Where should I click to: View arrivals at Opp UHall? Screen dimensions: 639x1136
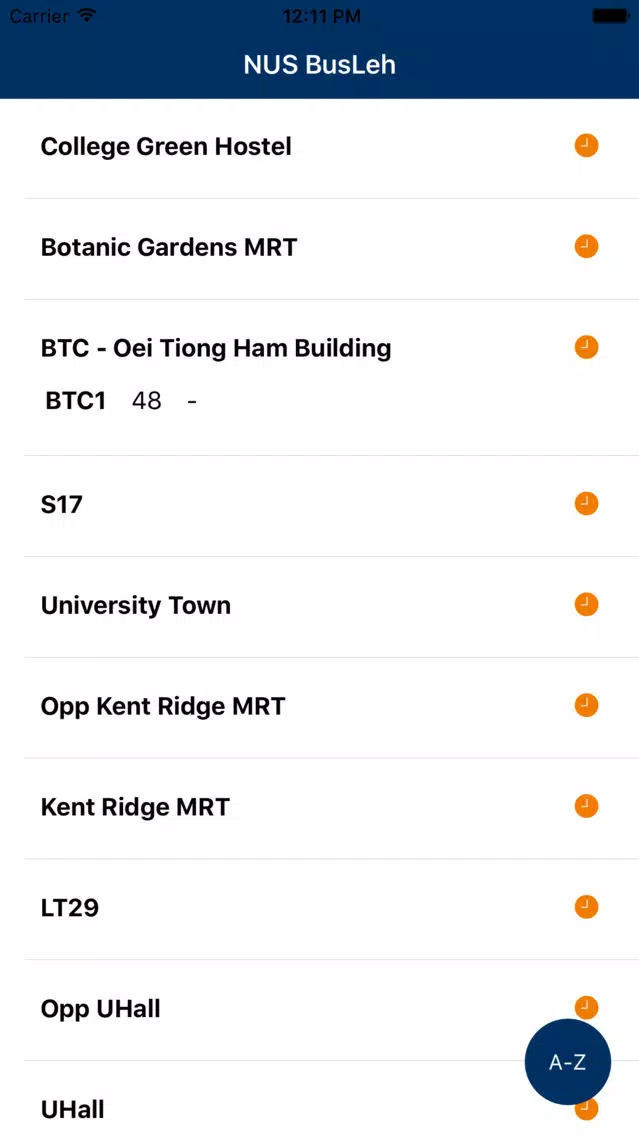[320, 1010]
